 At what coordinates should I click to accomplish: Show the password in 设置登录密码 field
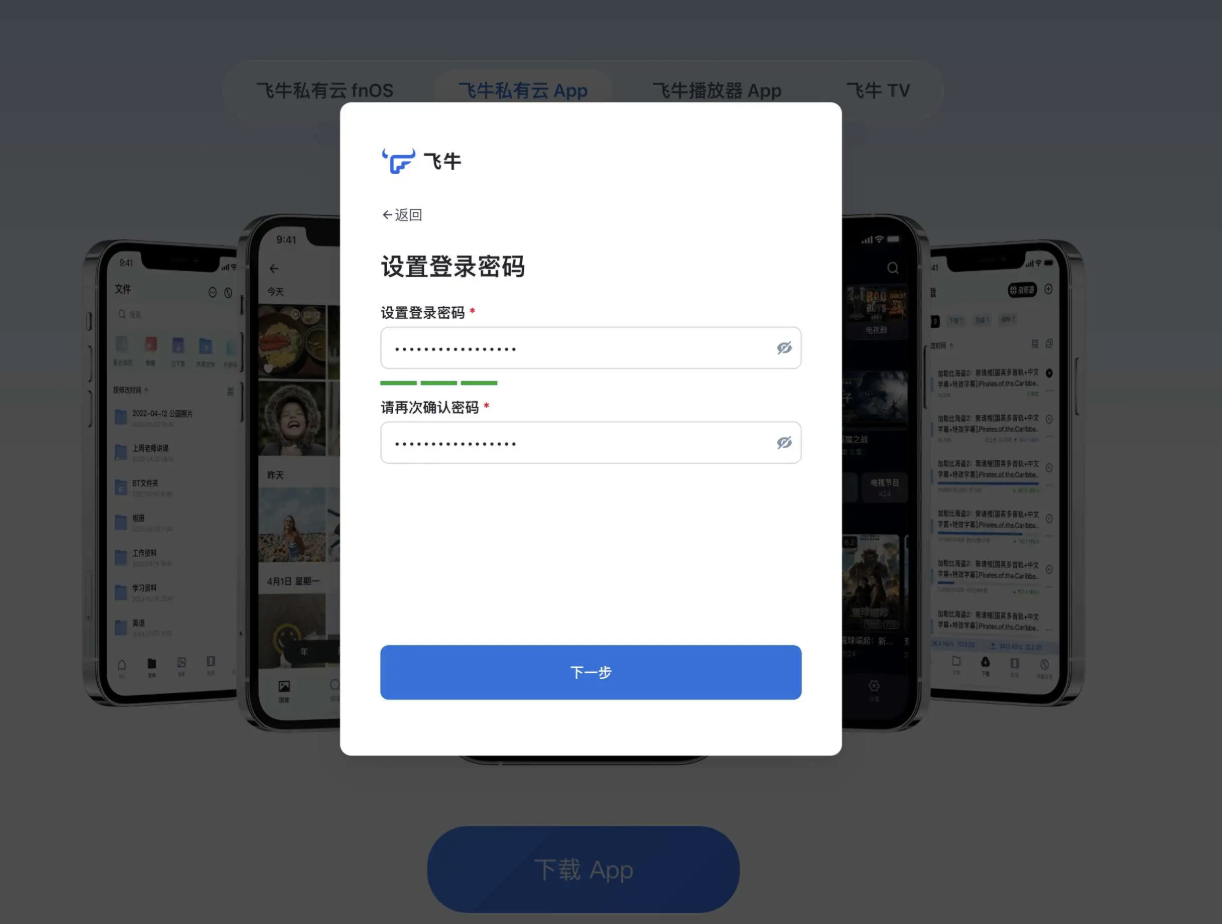pos(784,348)
